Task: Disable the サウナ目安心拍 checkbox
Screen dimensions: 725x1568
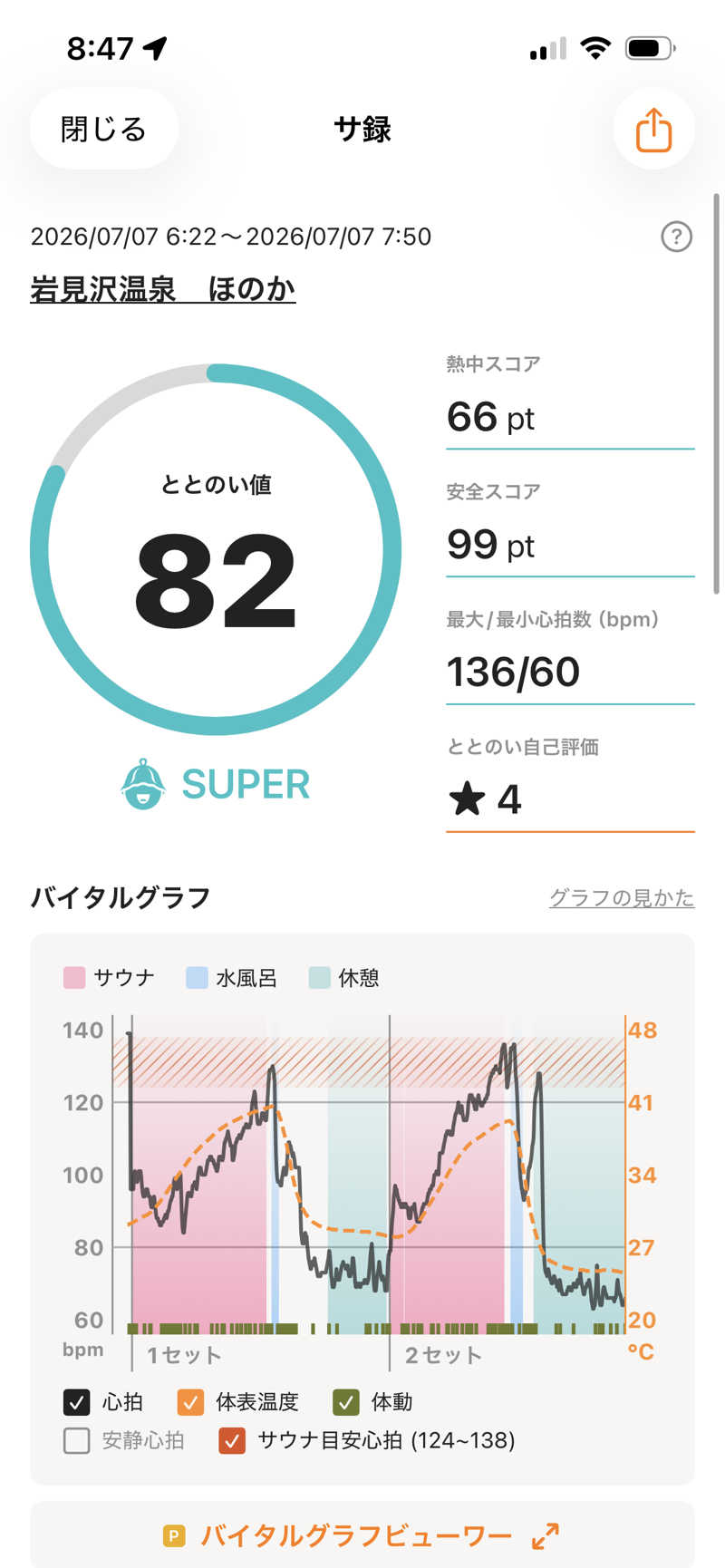Action: pos(232,1440)
